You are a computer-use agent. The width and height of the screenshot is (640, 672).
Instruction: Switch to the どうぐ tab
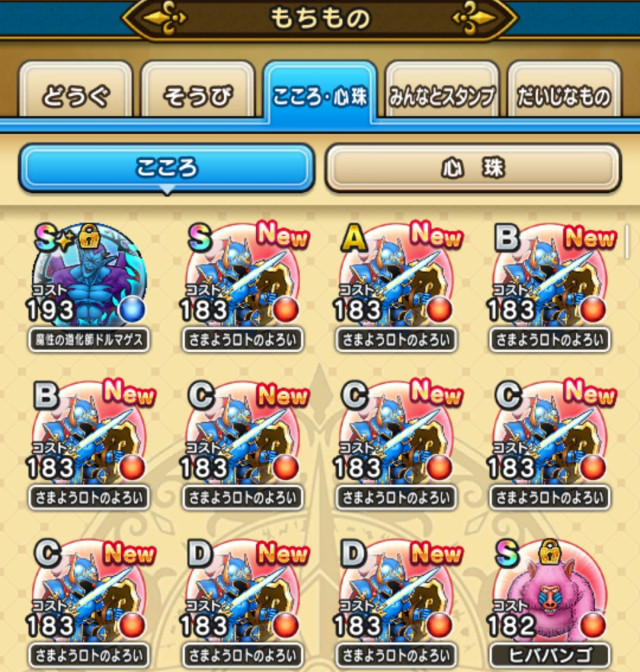pos(76,96)
